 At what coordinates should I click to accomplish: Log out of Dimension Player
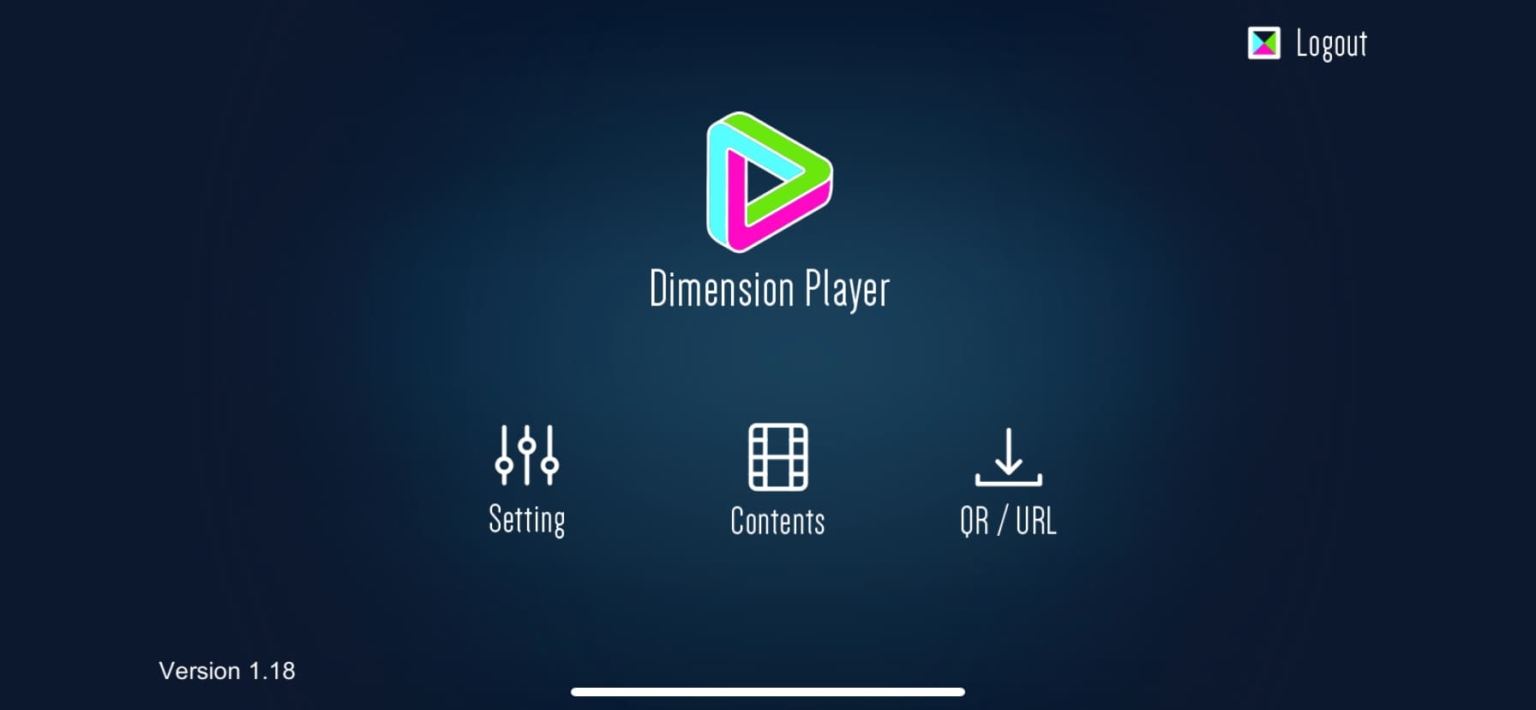click(x=1307, y=44)
